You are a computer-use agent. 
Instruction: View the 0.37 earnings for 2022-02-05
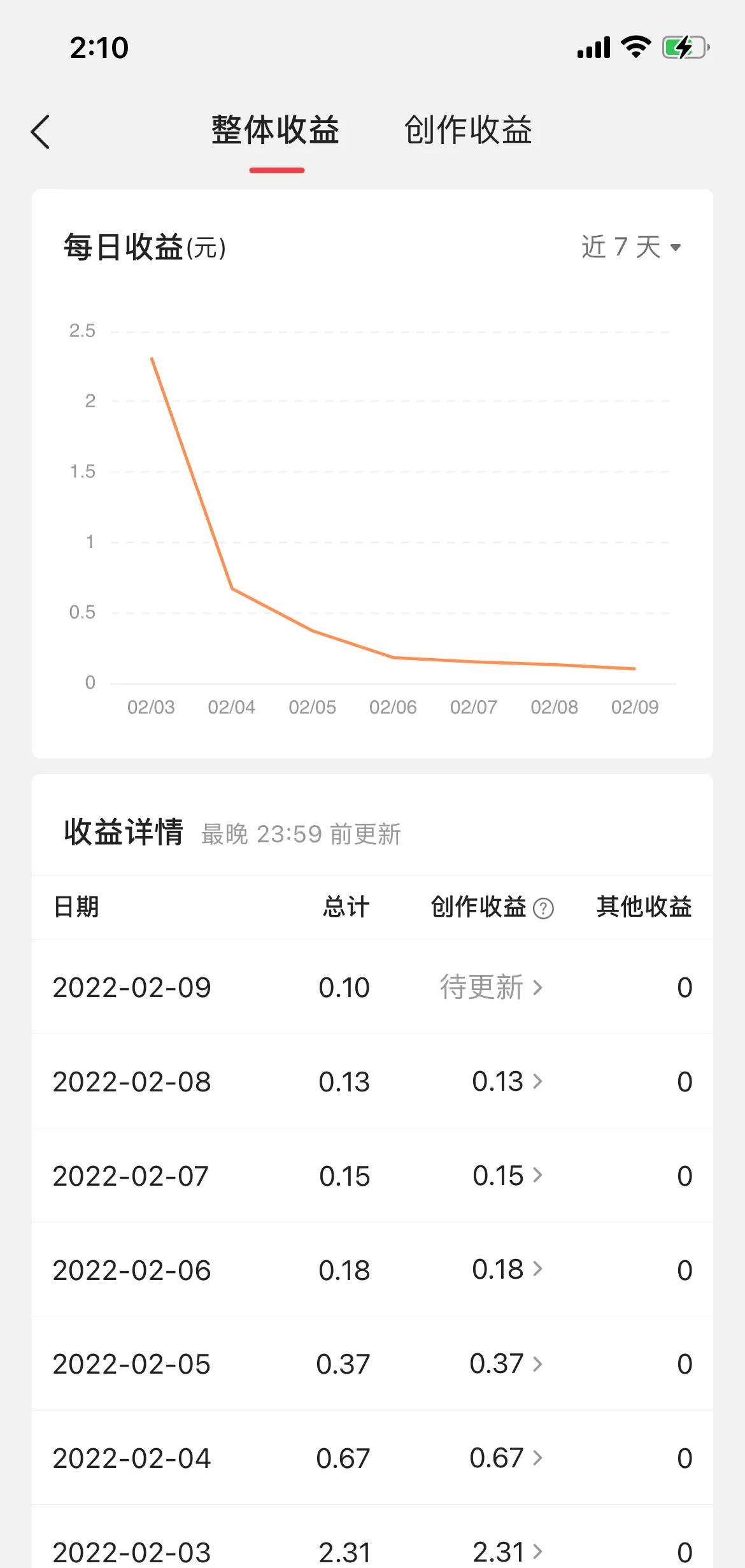point(506,1363)
